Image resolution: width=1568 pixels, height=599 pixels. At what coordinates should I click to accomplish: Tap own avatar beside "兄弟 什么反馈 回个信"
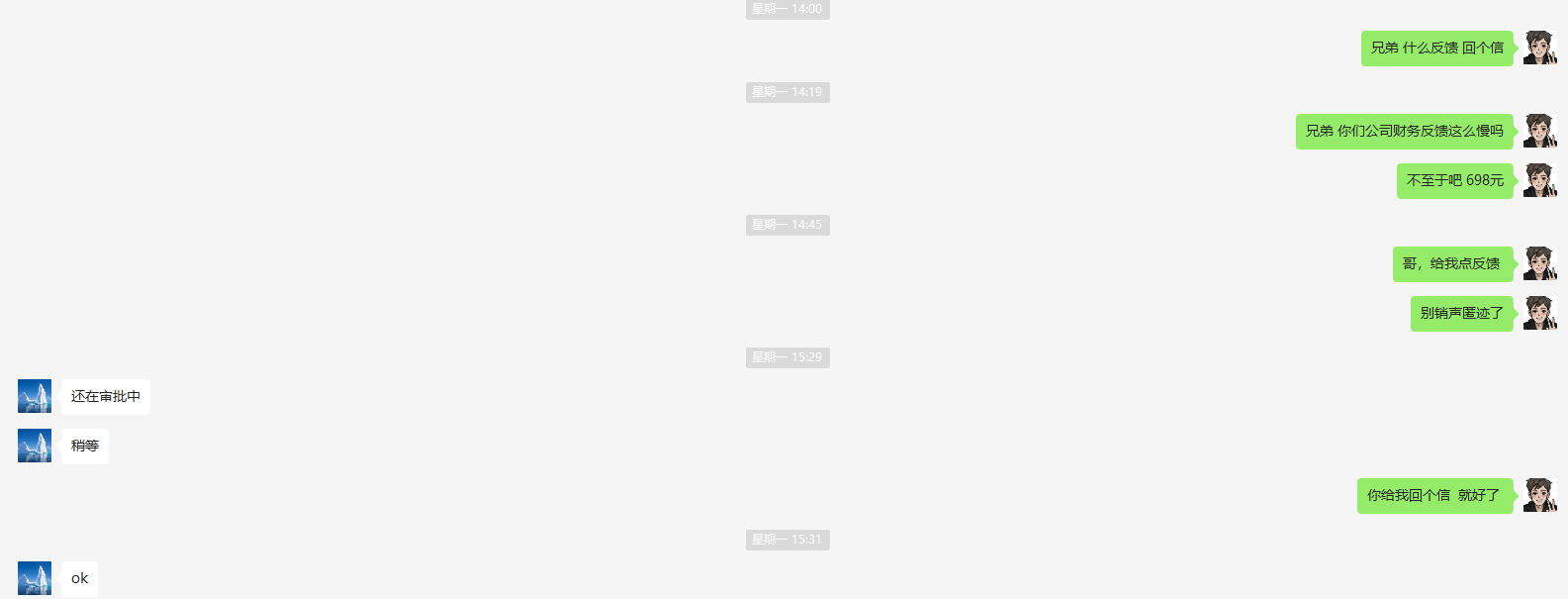[x=1539, y=48]
